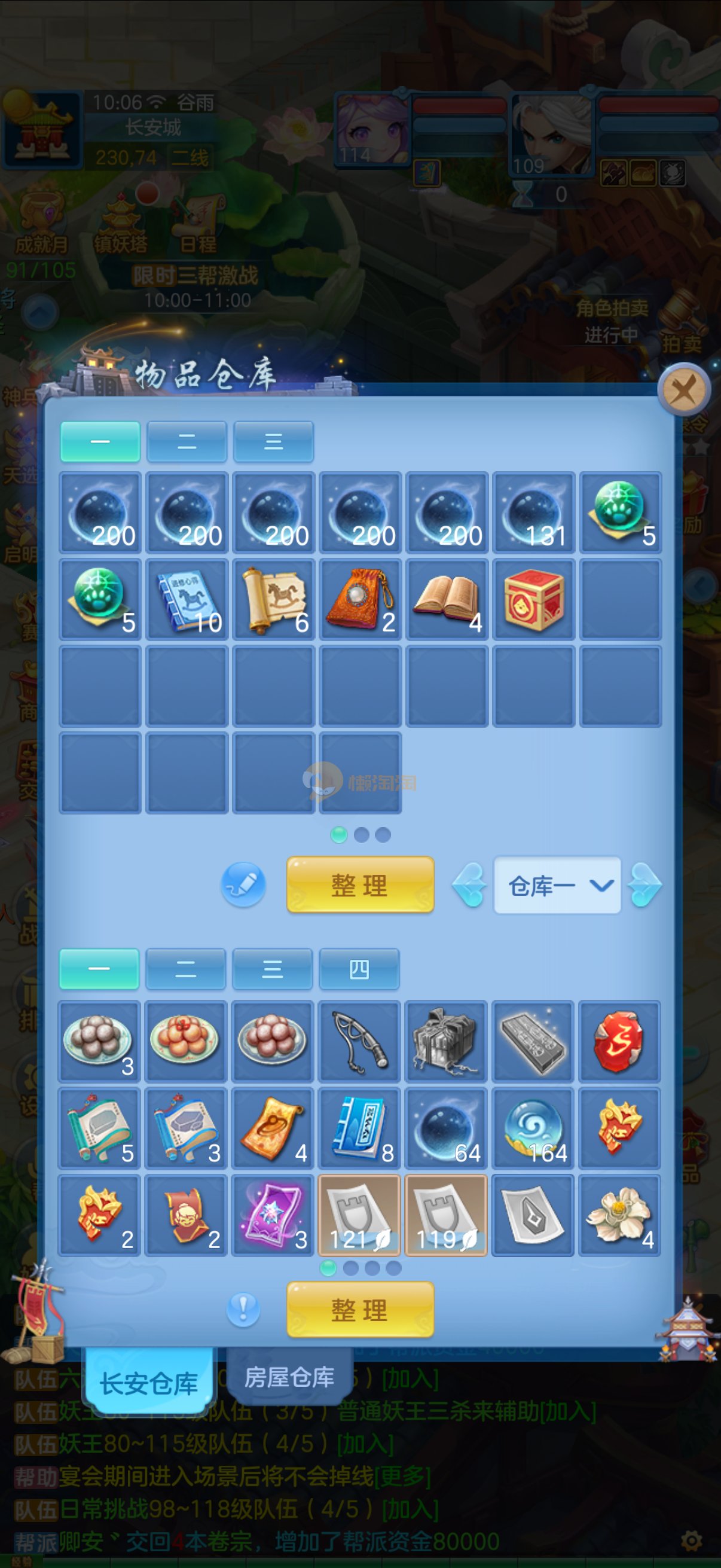The image size is (721, 1568).
Task: Open the exclamation info icon
Action: (x=243, y=1309)
